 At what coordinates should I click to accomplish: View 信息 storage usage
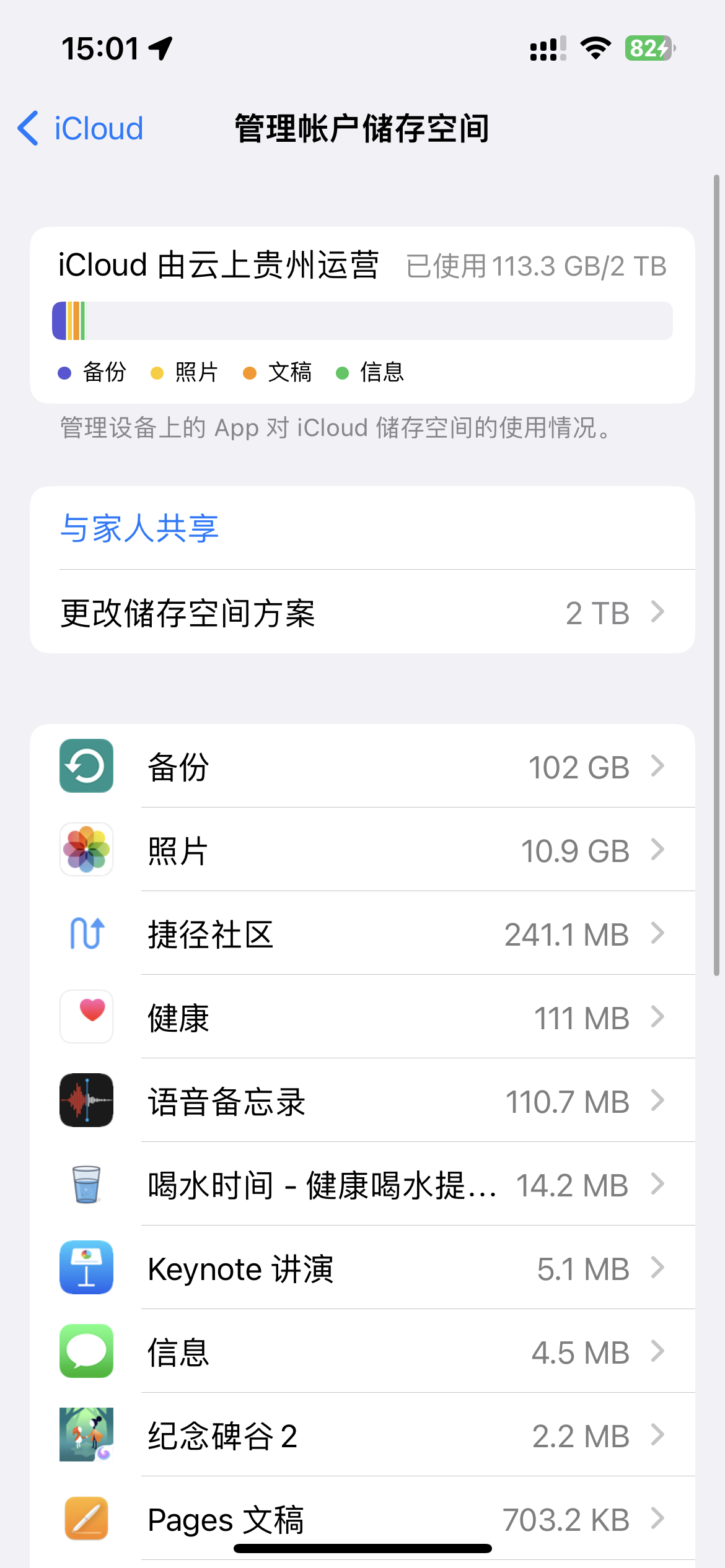[x=362, y=1352]
